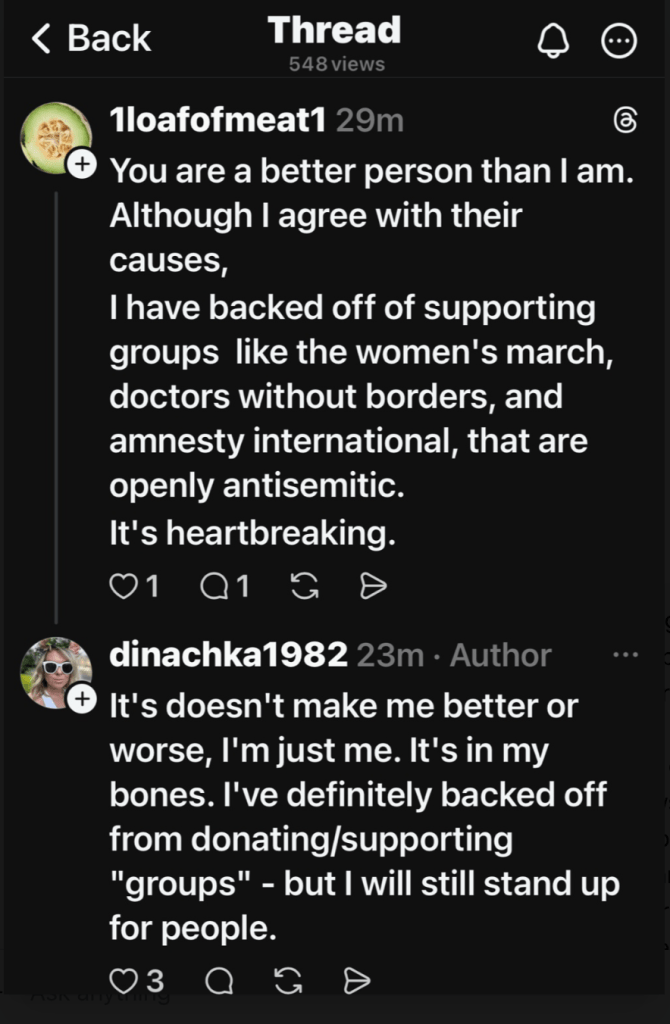Repost 1loafofmeat1's reply

tap(303, 586)
